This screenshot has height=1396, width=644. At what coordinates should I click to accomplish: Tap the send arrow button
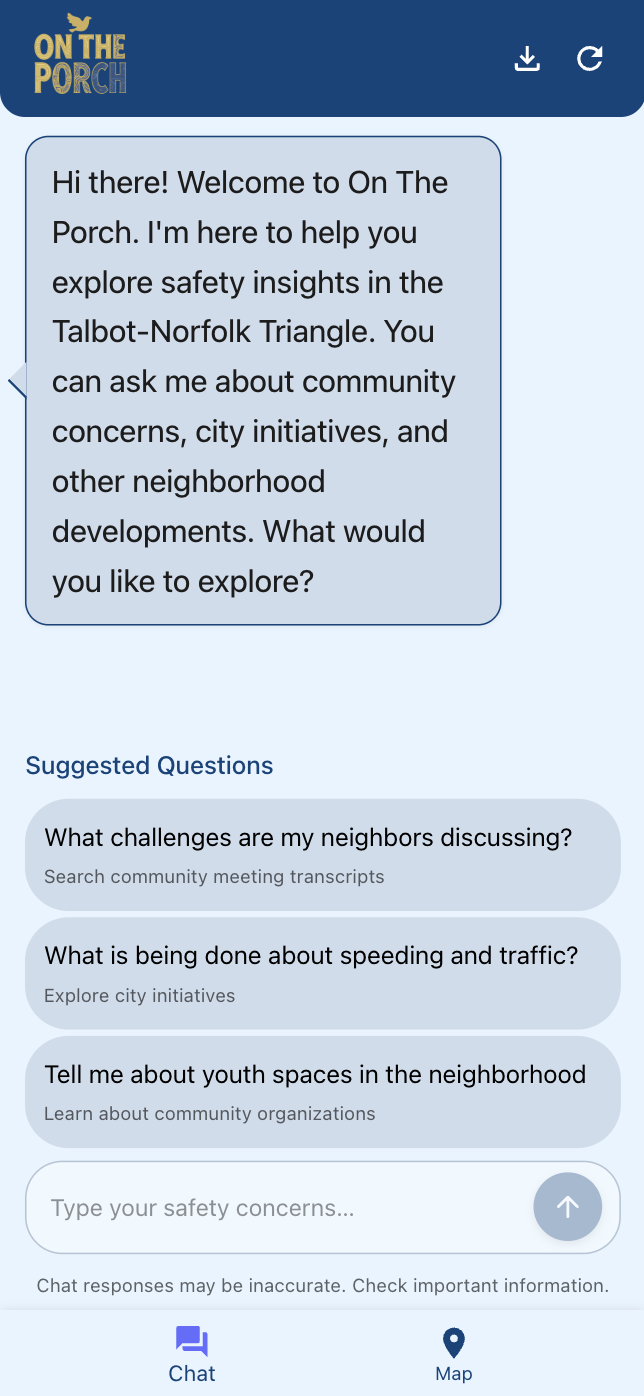click(x=568, y=1207)
